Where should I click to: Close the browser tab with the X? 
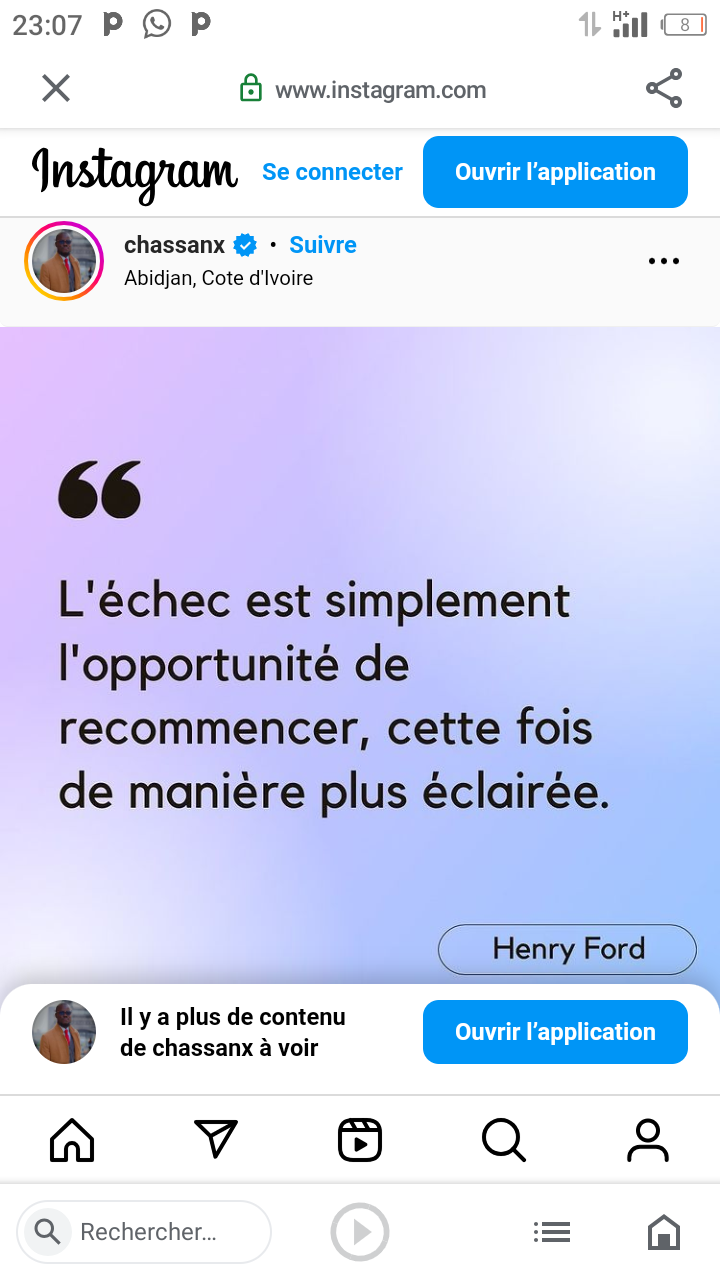56,89
